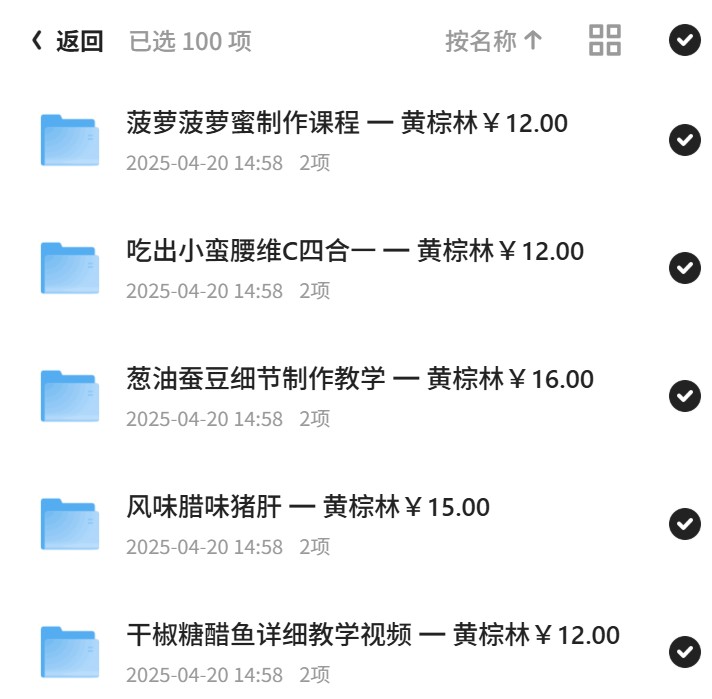Screen dimensions: 712x699
Task: Uncheck the 风味腊味猪肝 checkbox
Action: pyautogui.click(x=685, y=524)
